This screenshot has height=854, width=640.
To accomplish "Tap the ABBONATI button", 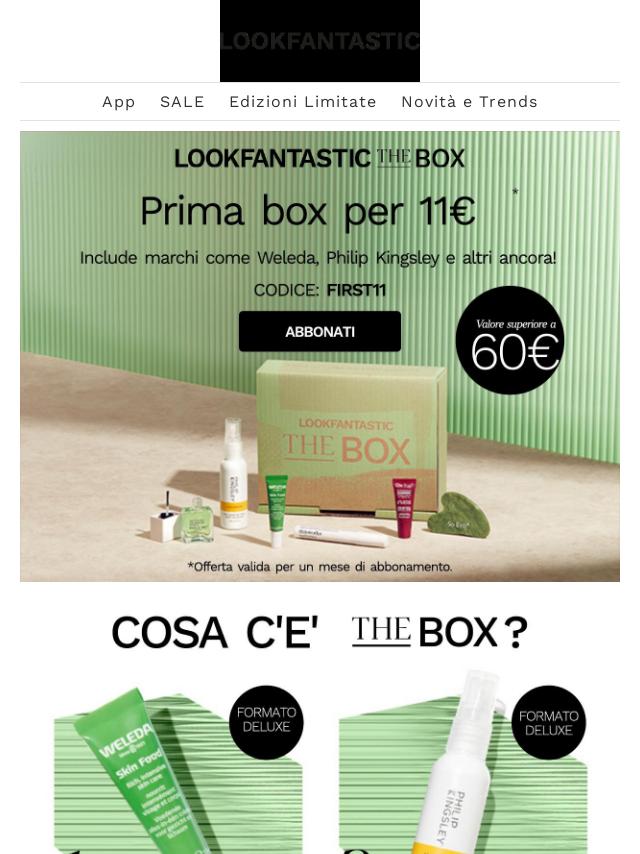I will (319, 332).
